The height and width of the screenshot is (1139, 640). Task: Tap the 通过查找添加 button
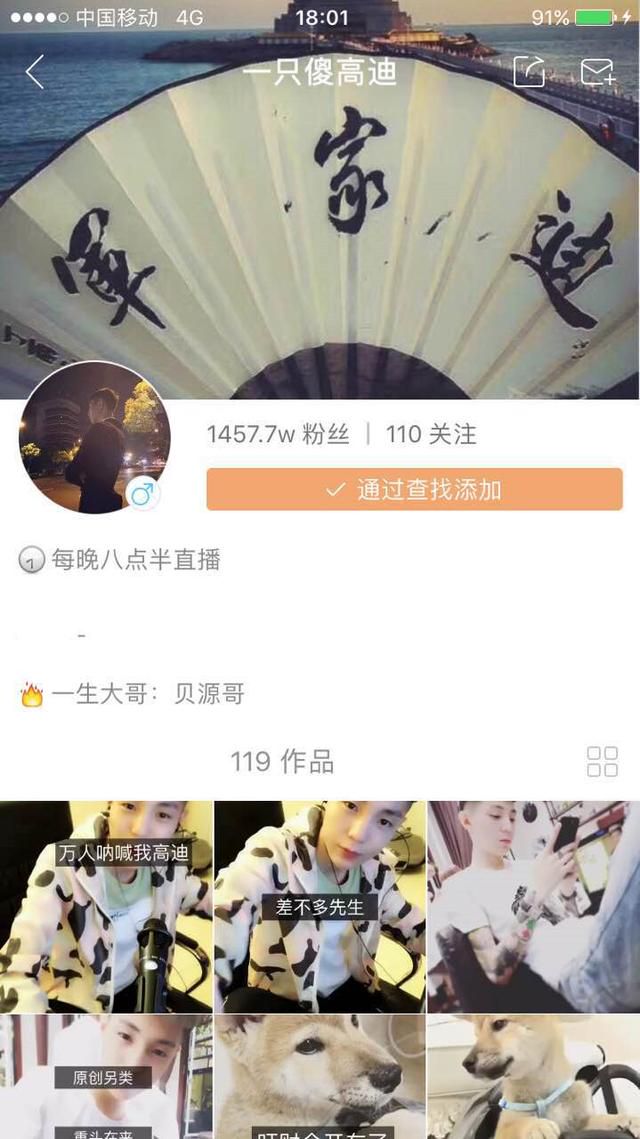pyautogui.click(x=414, y=489)
